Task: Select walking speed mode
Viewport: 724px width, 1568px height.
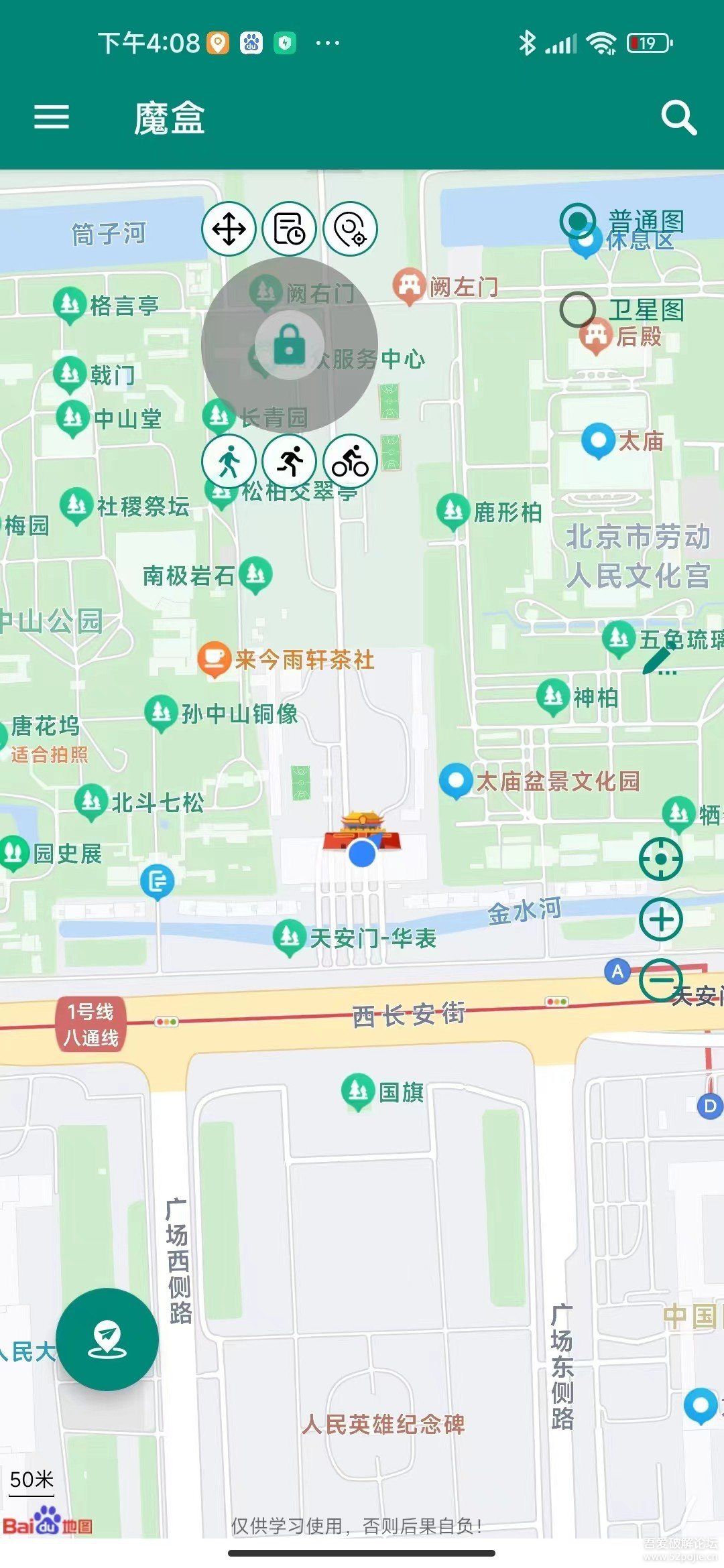Action: 229,461
